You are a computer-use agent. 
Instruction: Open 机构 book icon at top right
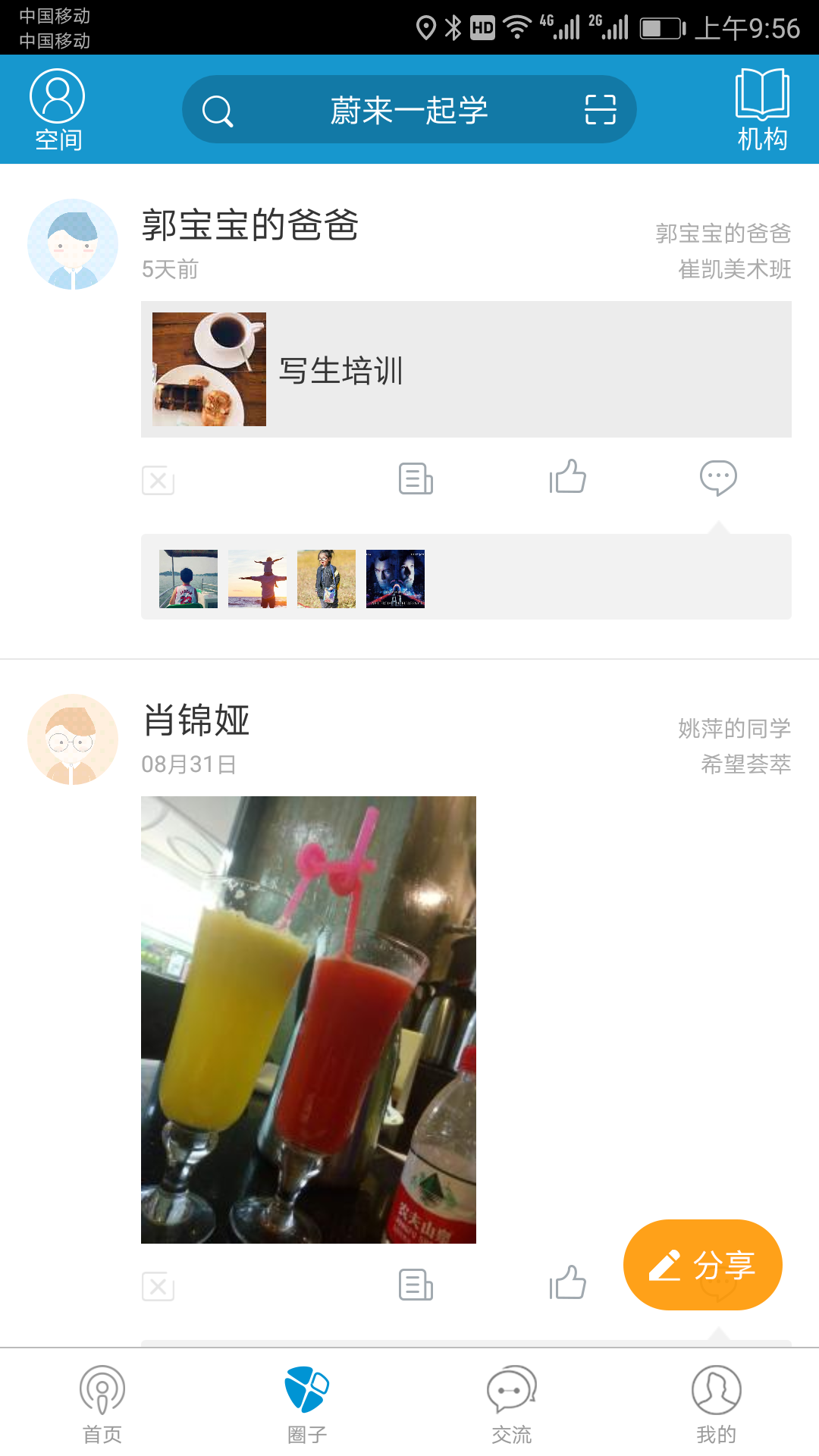[762, 108]
